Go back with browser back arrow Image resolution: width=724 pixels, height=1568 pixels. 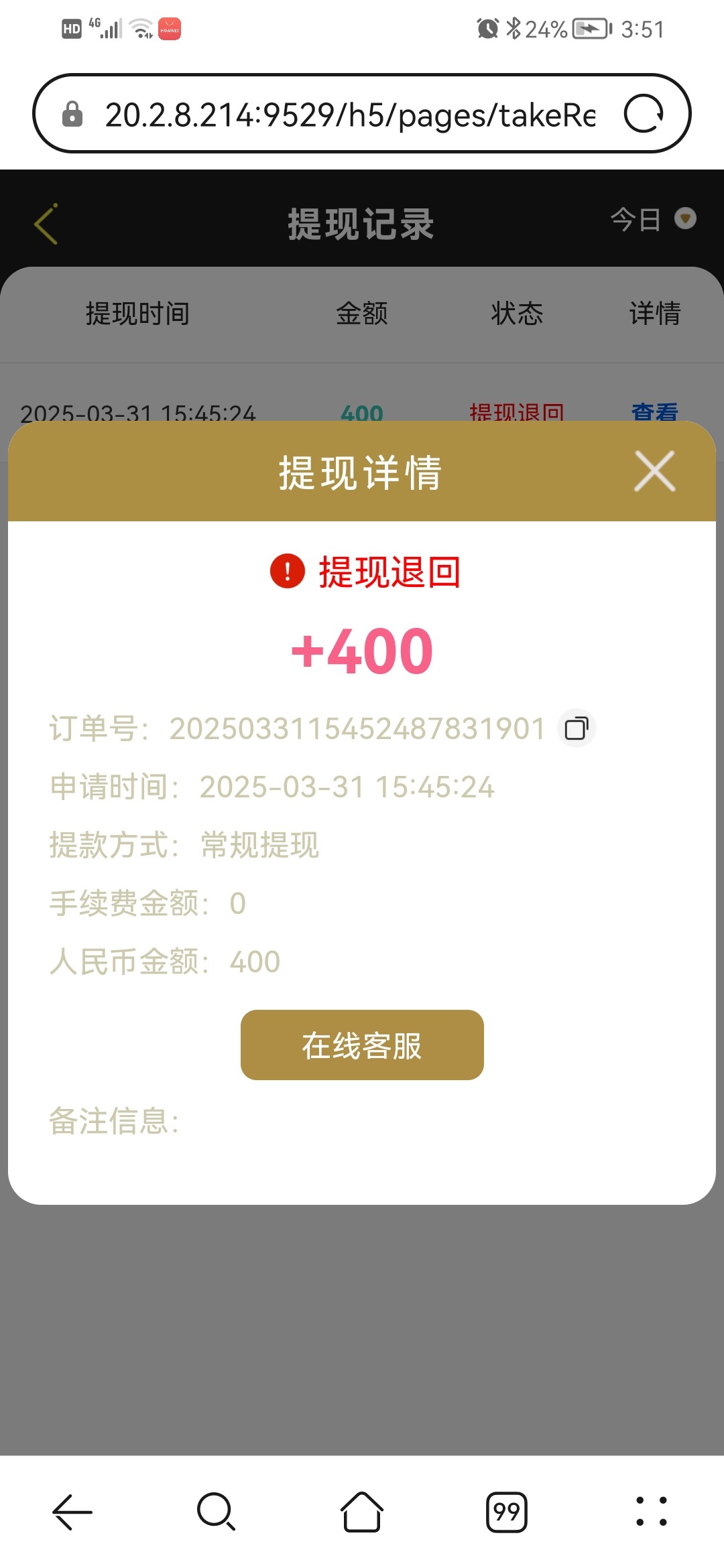(x=72, y=1512)
